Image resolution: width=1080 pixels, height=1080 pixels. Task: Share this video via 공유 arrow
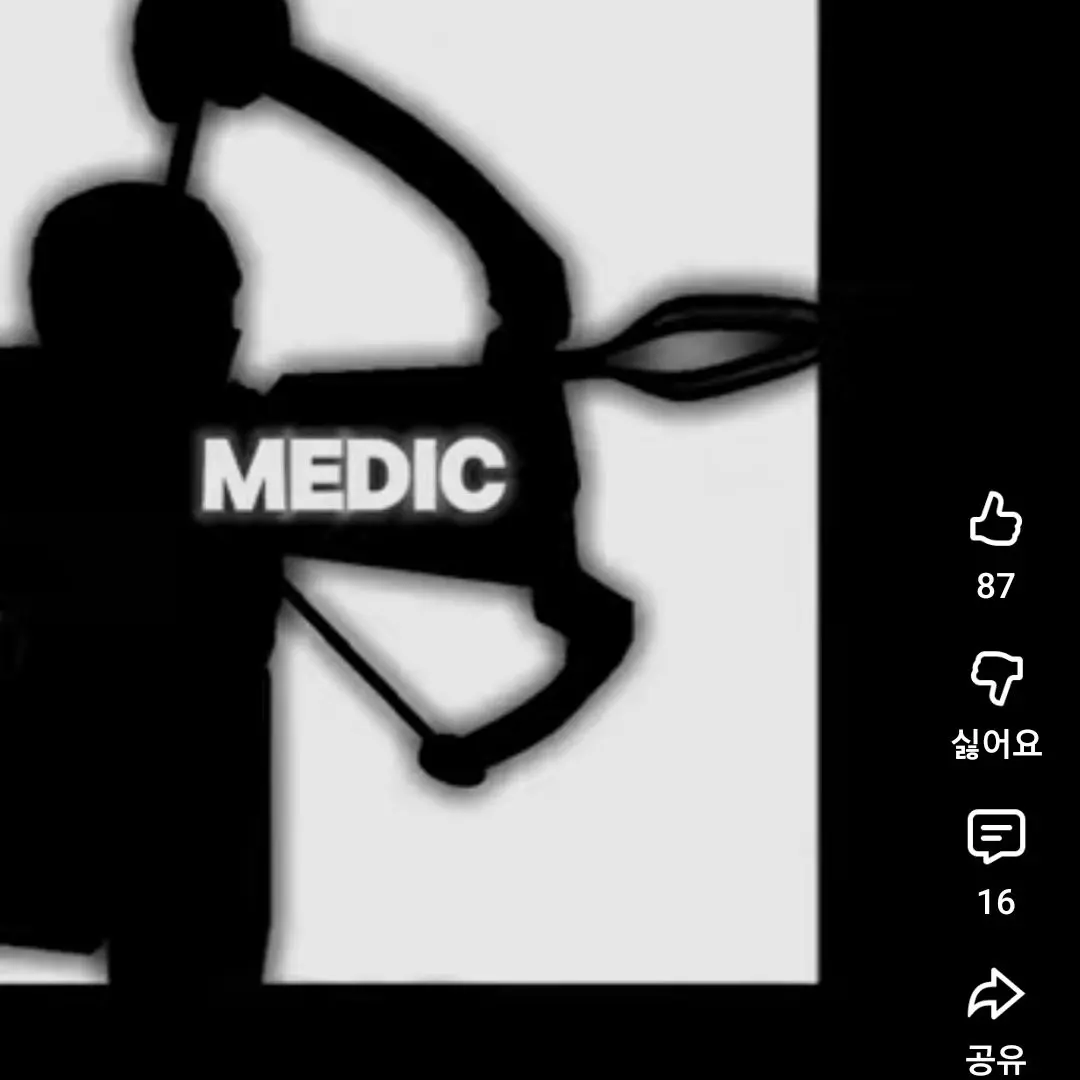pyautogui.click(x=996, y=996)
